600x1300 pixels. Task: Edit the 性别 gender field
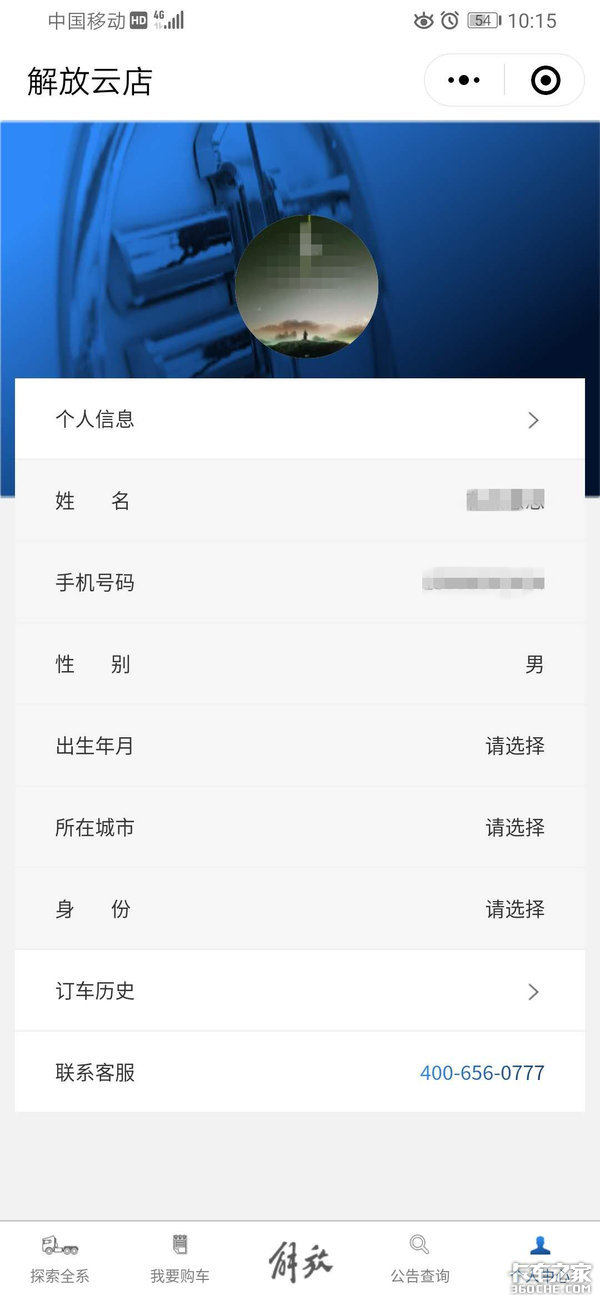(x=534, y=665)
